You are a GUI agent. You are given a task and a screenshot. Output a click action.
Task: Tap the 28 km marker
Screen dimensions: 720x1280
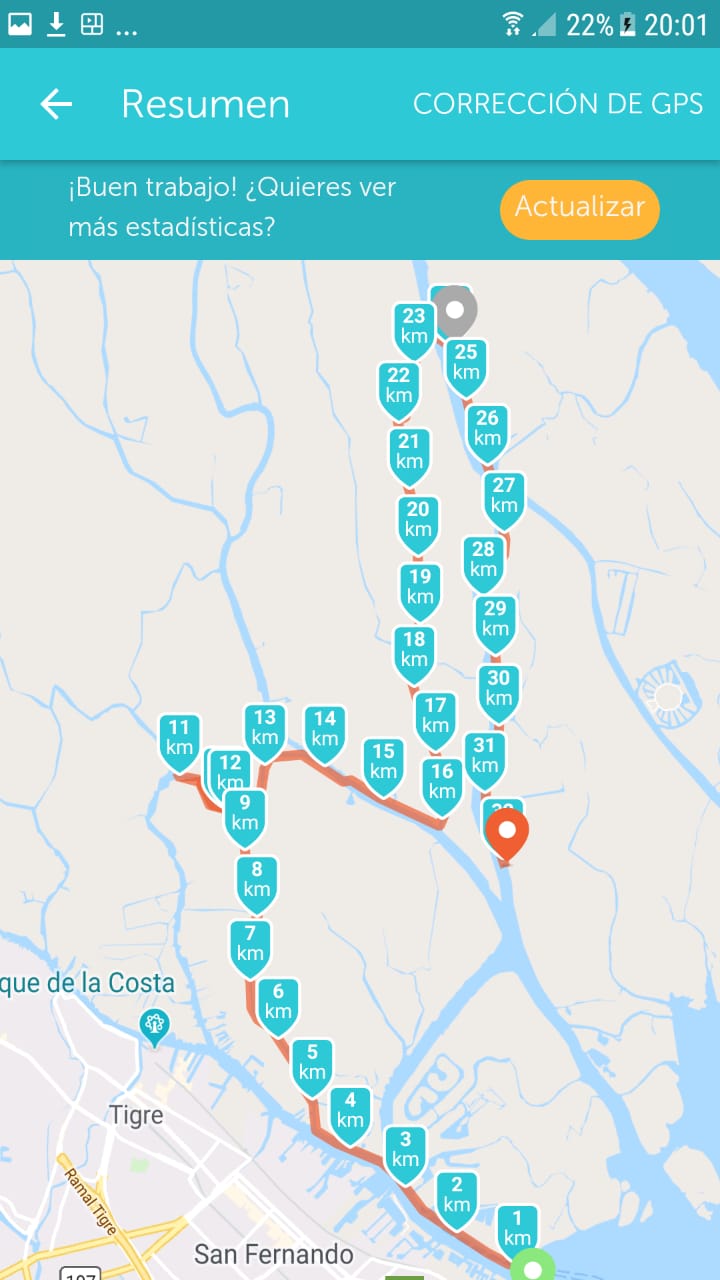tap(483, 560)
